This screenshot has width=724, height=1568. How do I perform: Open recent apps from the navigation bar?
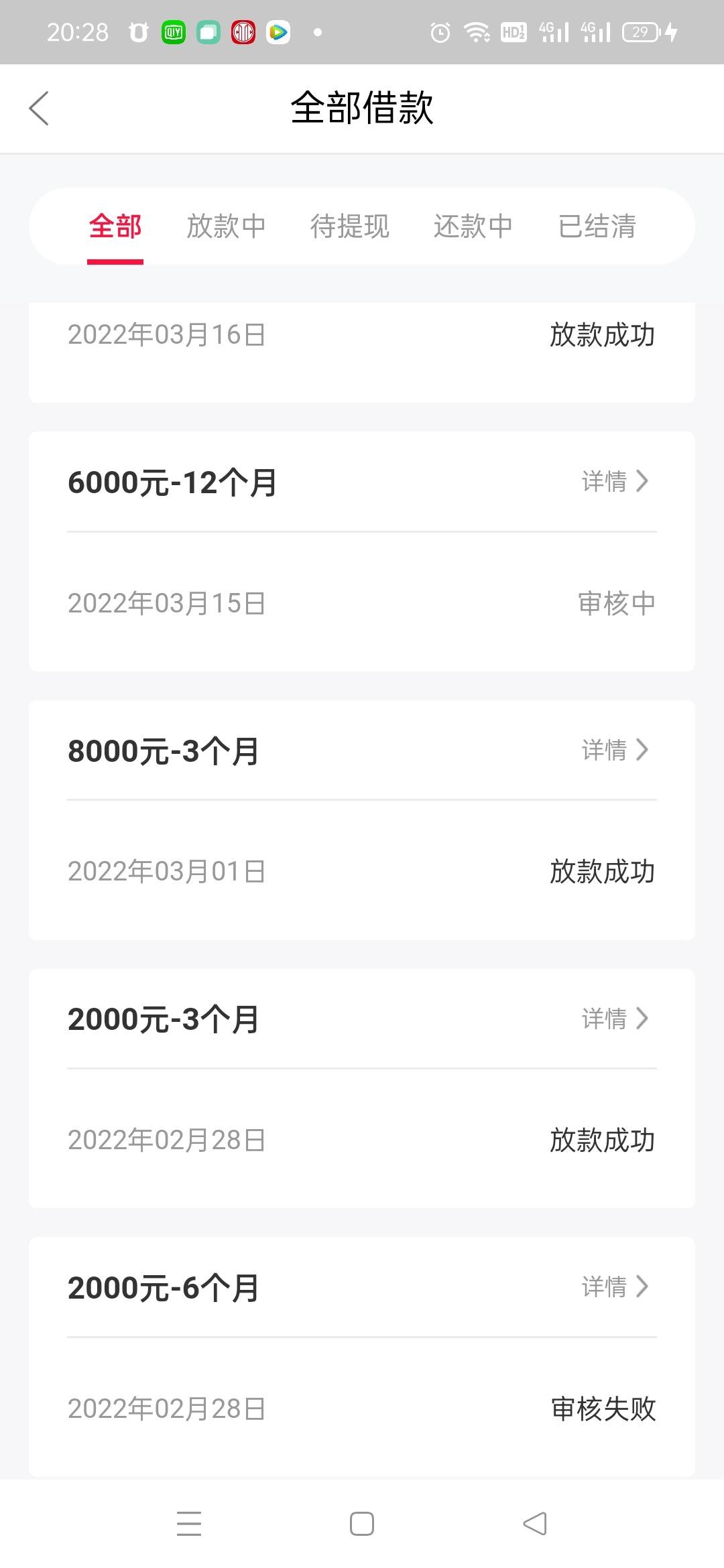[x=189, y=1524]
